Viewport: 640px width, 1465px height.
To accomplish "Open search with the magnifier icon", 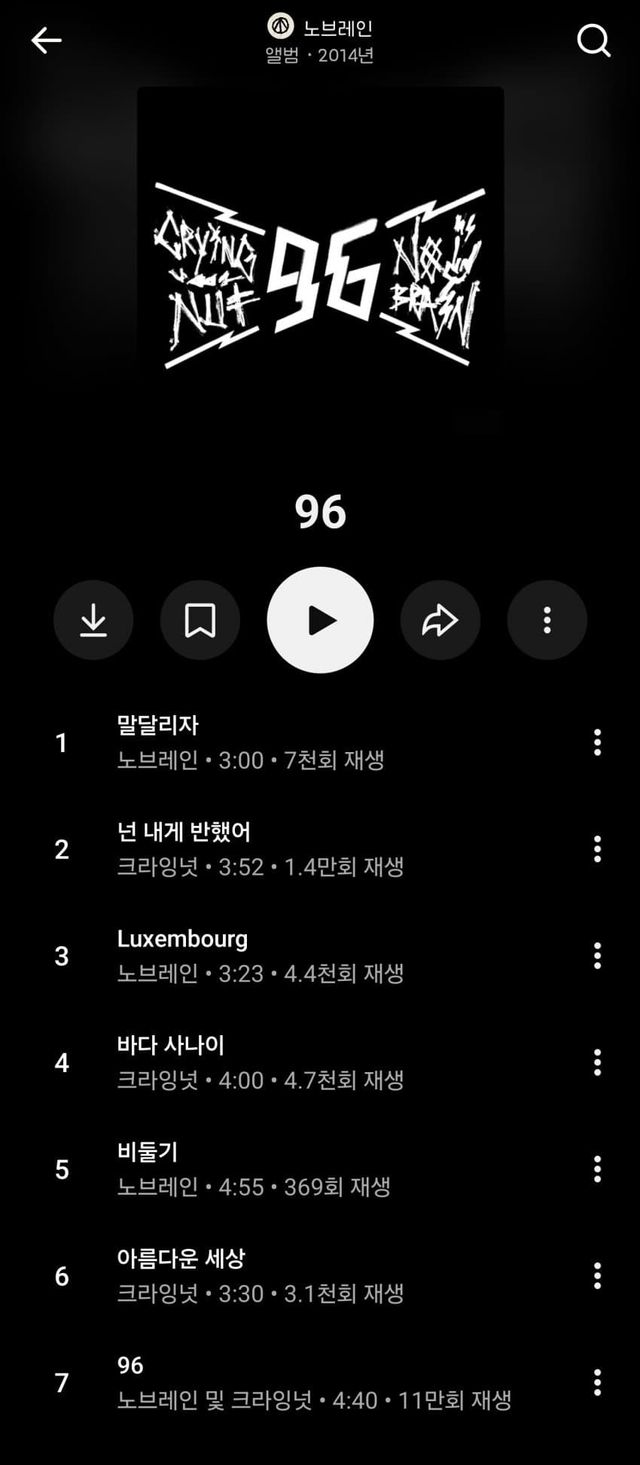I will 593,40.
